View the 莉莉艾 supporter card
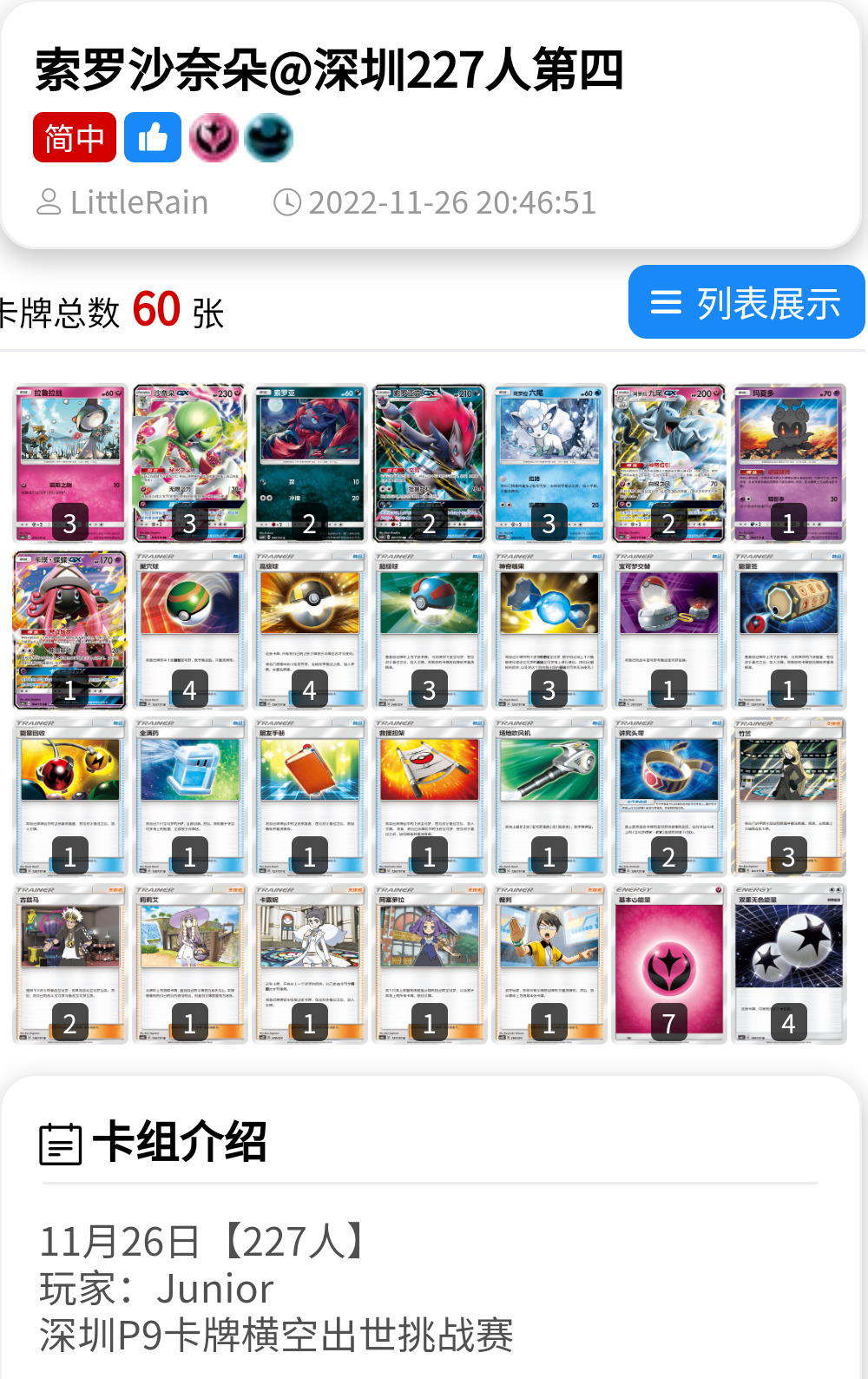The width and height of the screenshot is (868, 1379). coord(190,964)
